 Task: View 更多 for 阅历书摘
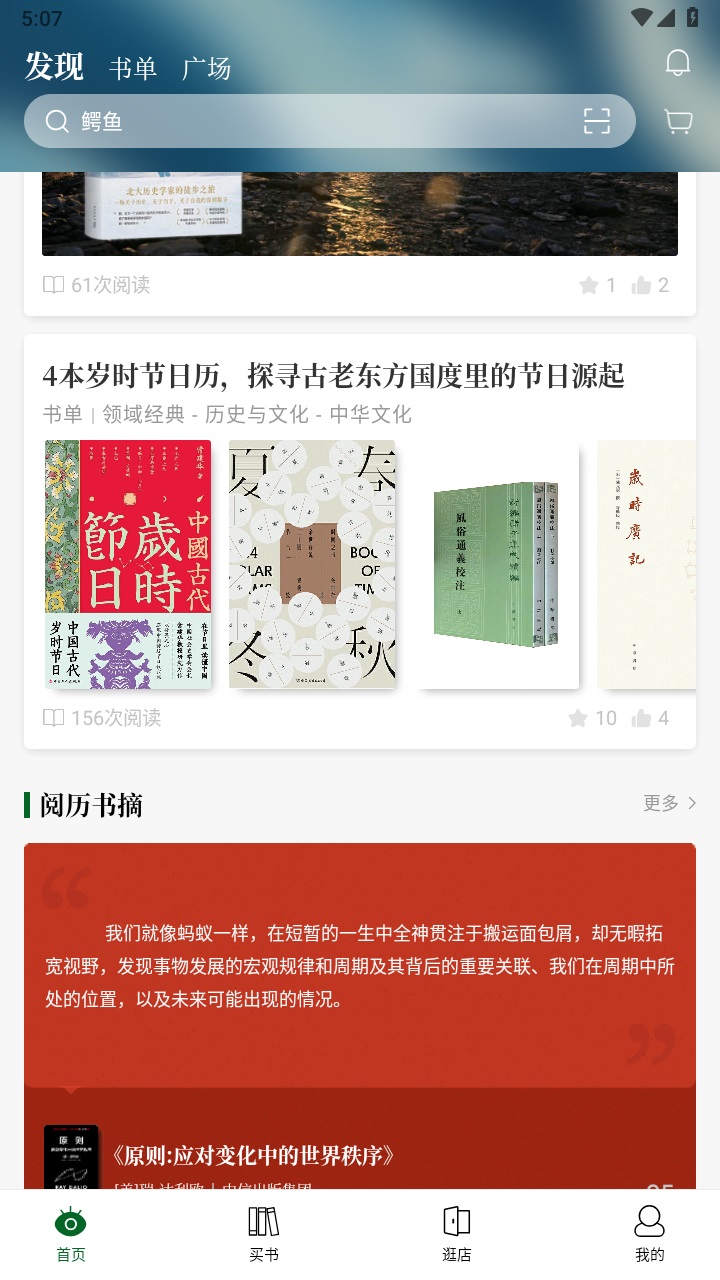[x=669, y=803]
